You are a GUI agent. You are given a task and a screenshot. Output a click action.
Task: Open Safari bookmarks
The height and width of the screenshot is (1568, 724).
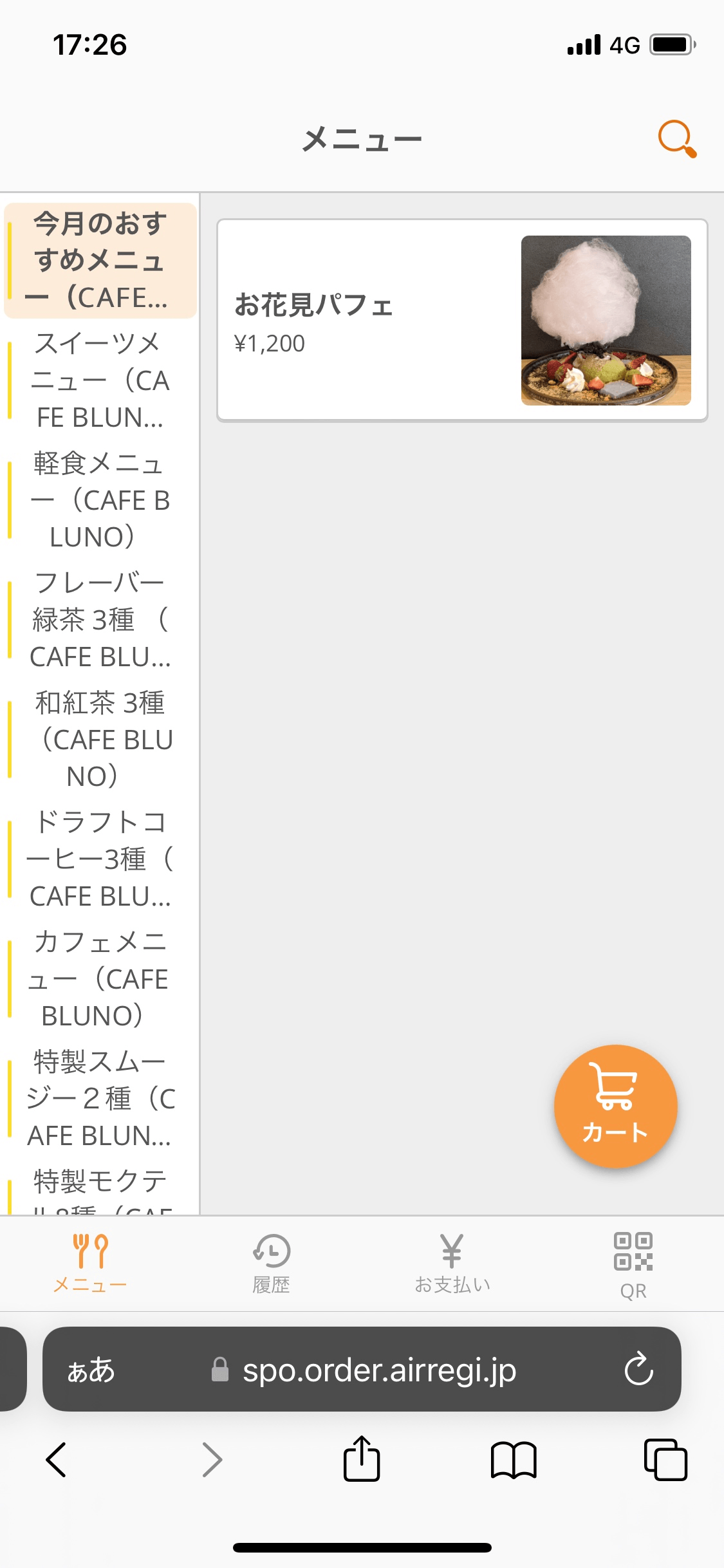pyautogui.click(x=513, y=1459)
